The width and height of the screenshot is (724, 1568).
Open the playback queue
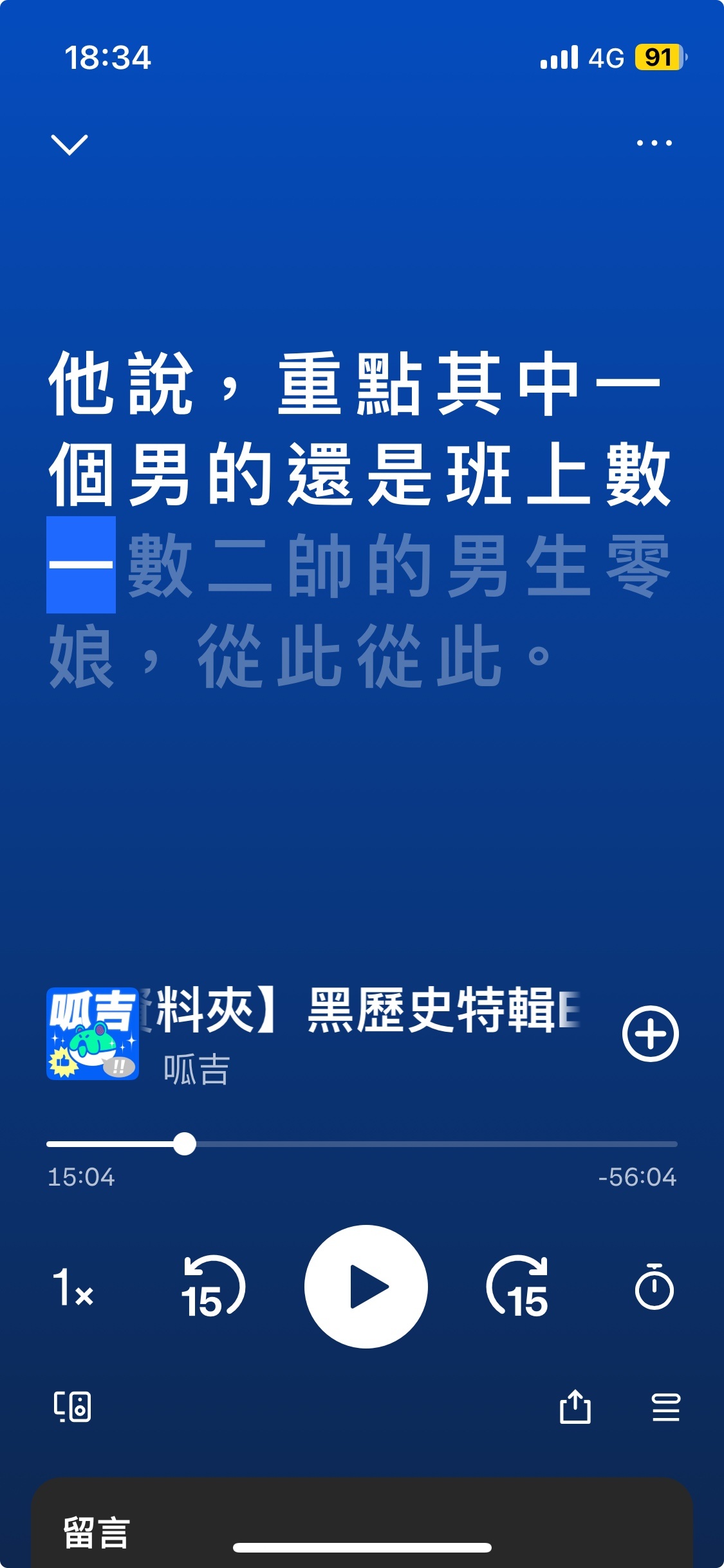coord(665,1406)
